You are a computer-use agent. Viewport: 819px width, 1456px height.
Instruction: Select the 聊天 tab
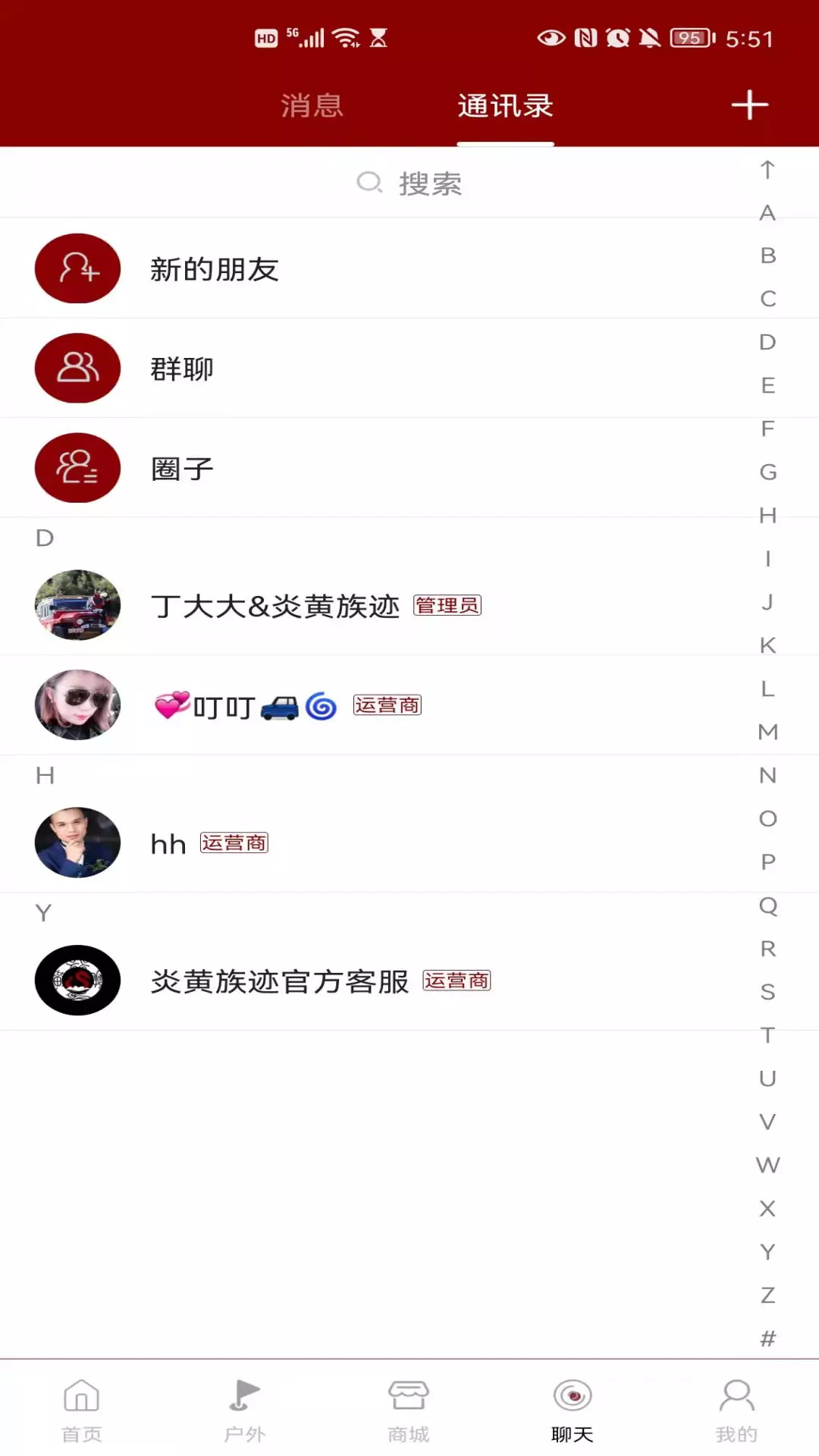click(573, 1410)
